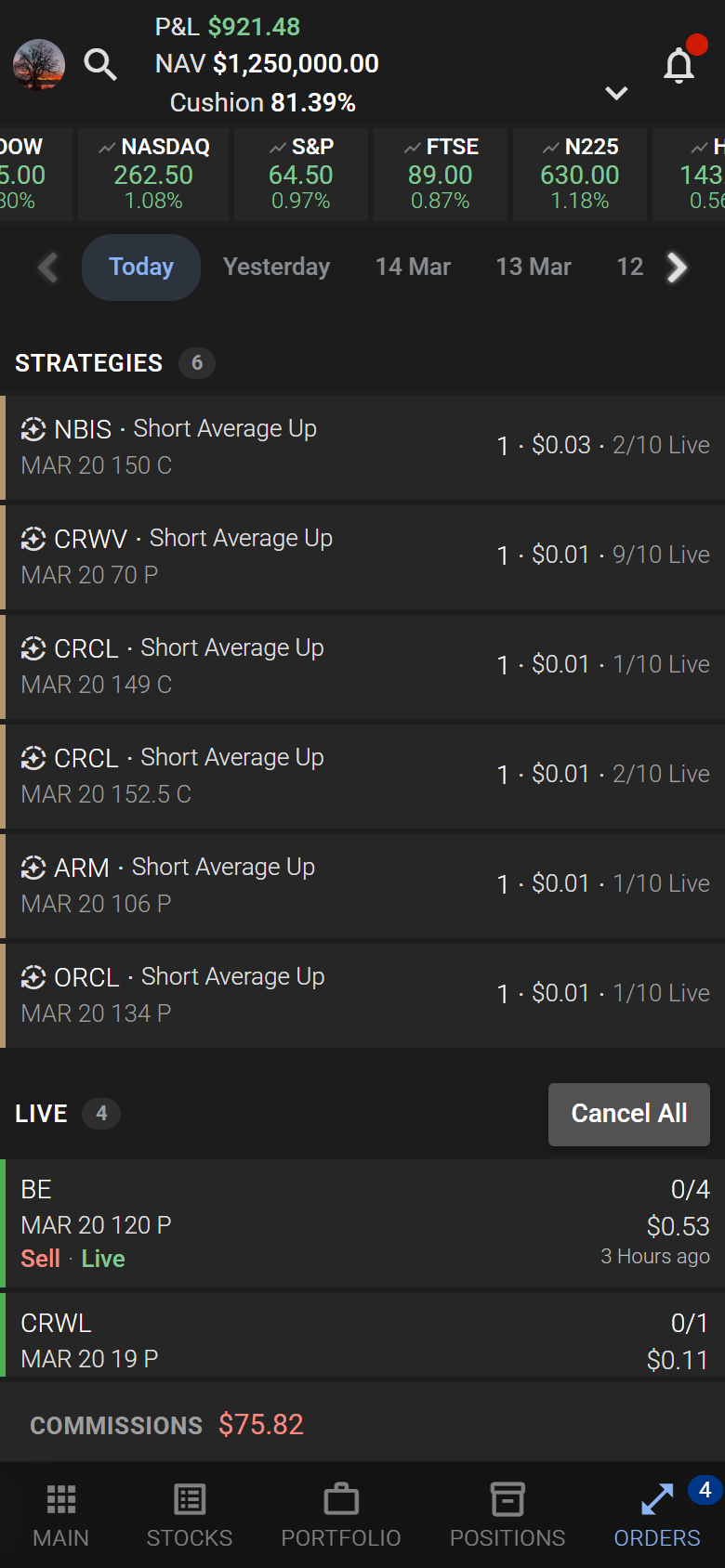This screenshot has height=1568, width=725.
Task: Open the NASDAQ index tile
Action: click(153, 175)
